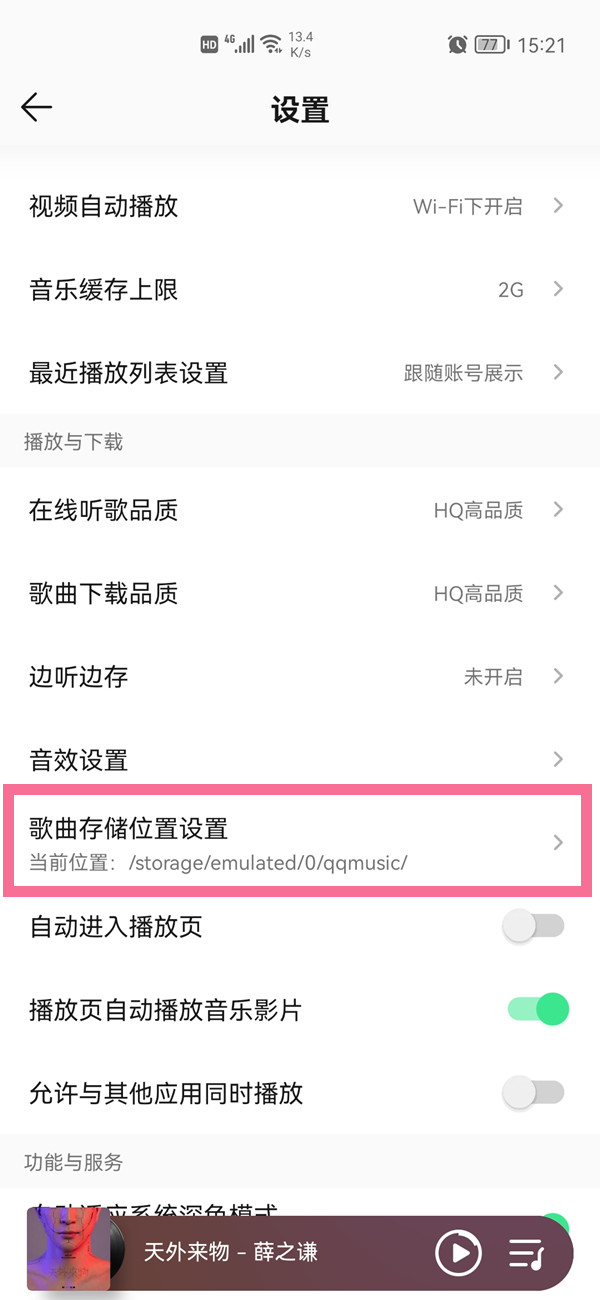Change 在线听歌品质 option
Viewport: 600px width, 1300px height.
point(300,511)
